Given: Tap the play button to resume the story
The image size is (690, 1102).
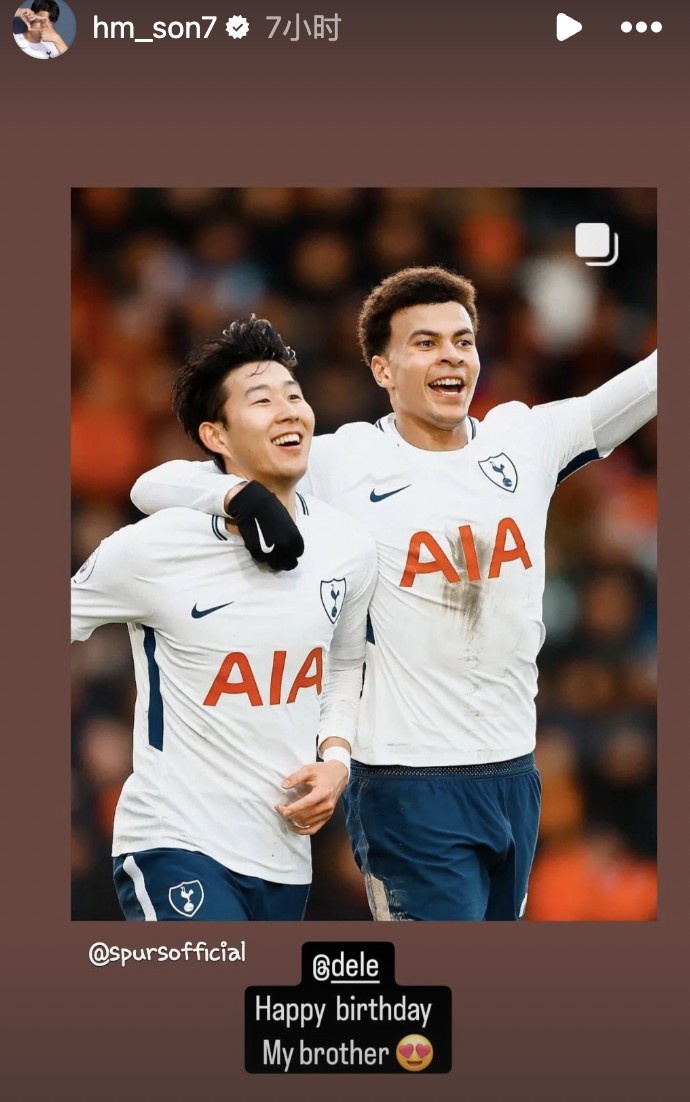Looking at the screenshot, I should [569, 27].
